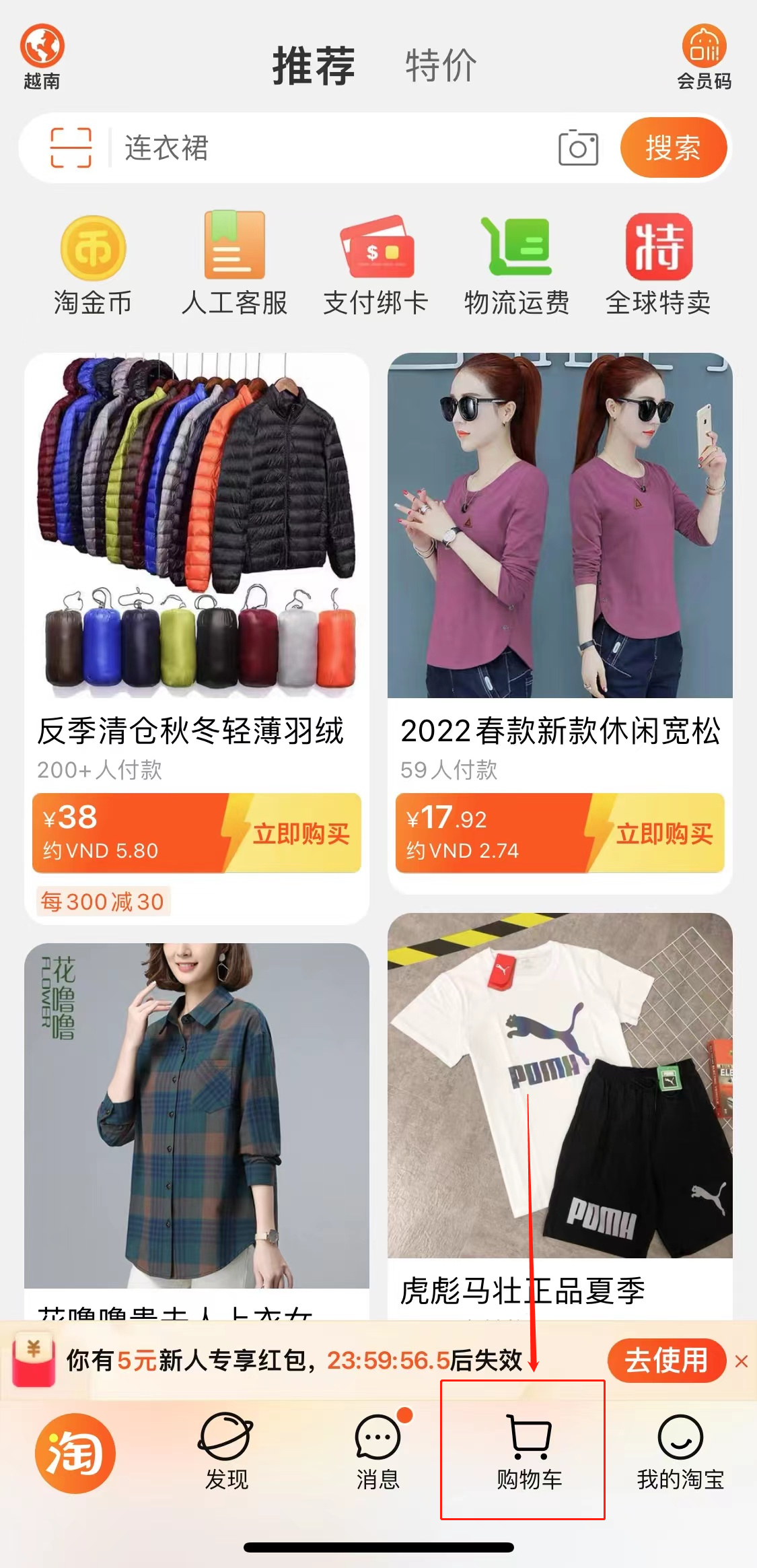The image size is (757, 1568).
Task: Dismiss the 新人专享红包 banner
Action: click(x=742, y=1361)
